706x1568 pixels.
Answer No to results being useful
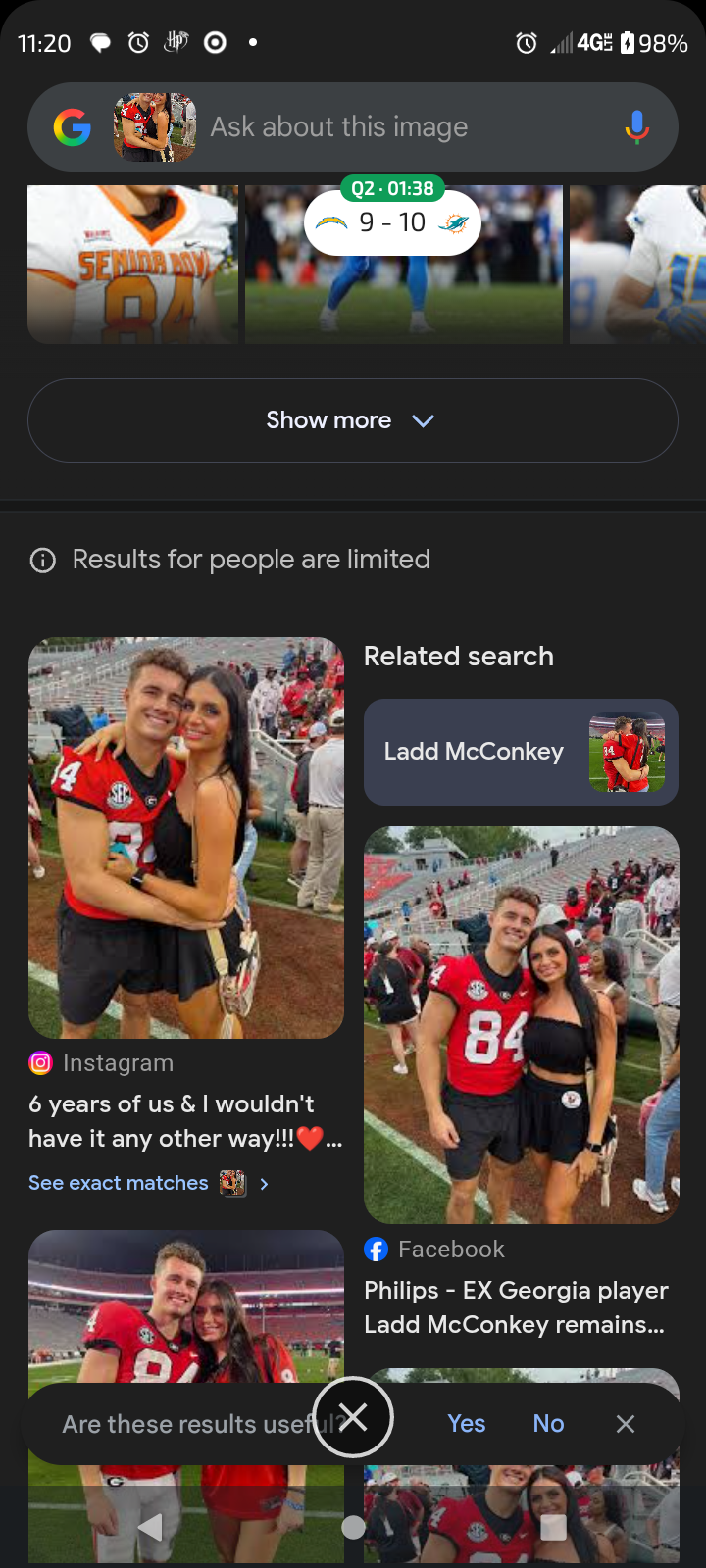point(548,1423)
